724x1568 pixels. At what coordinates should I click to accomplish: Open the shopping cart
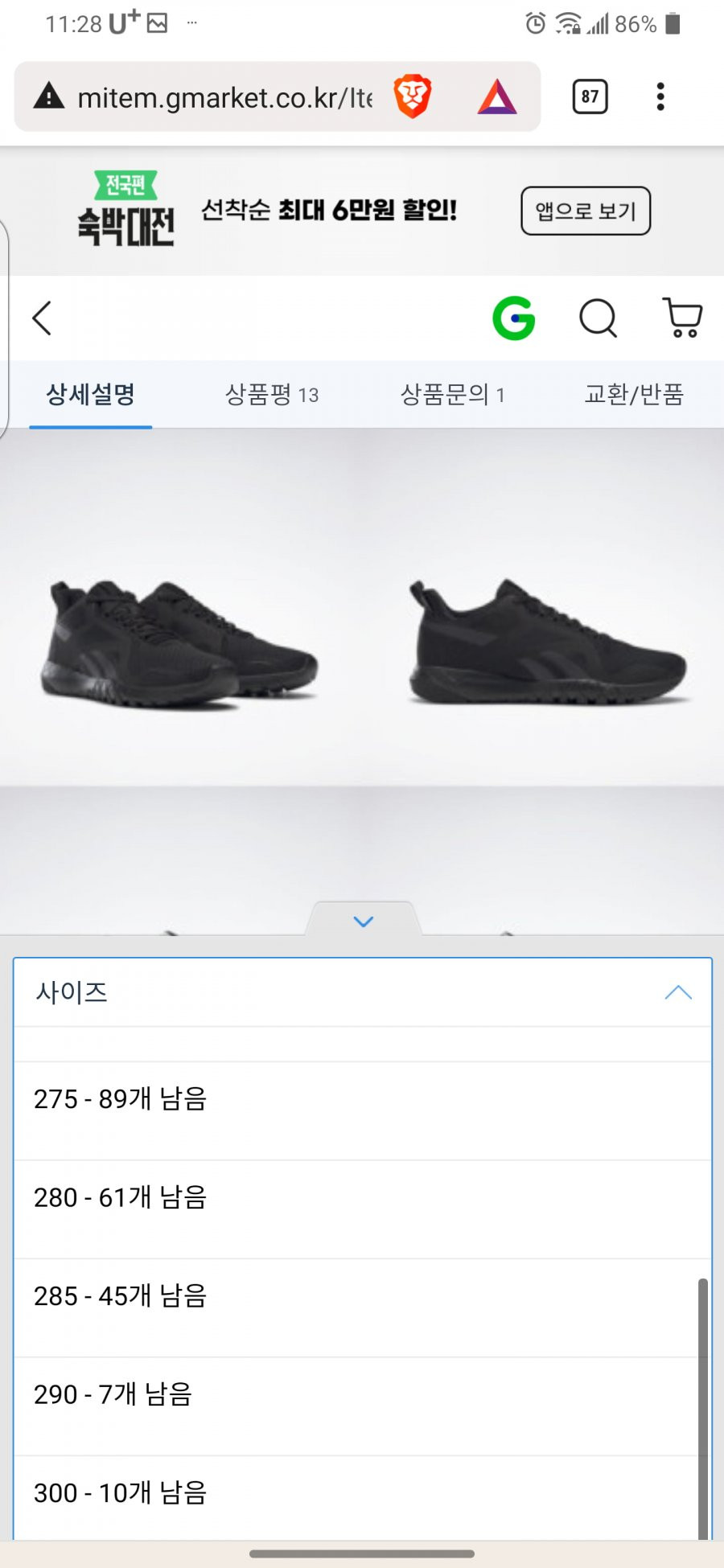coord(683,318)
